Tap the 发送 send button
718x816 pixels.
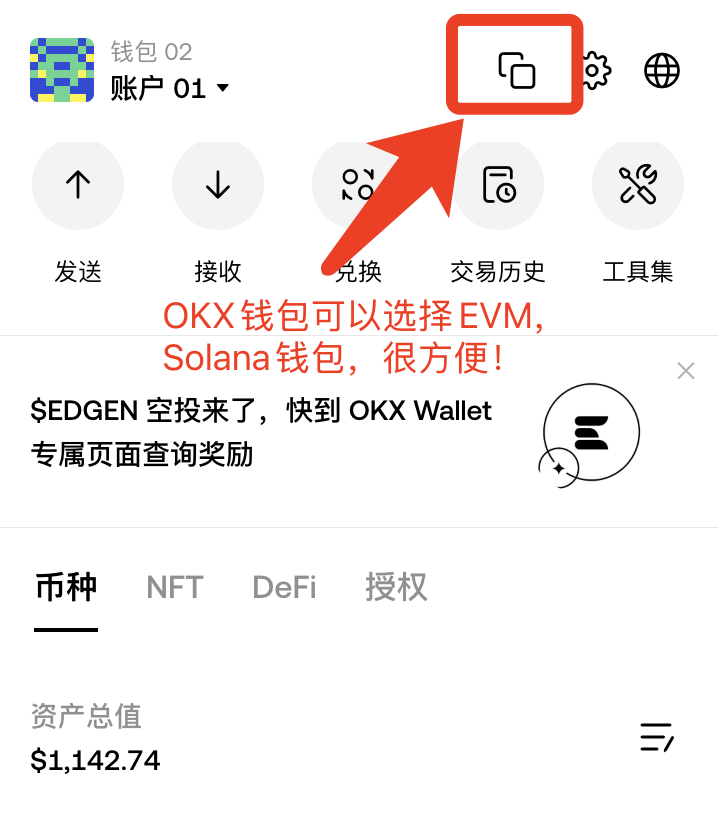pos(78,185)
